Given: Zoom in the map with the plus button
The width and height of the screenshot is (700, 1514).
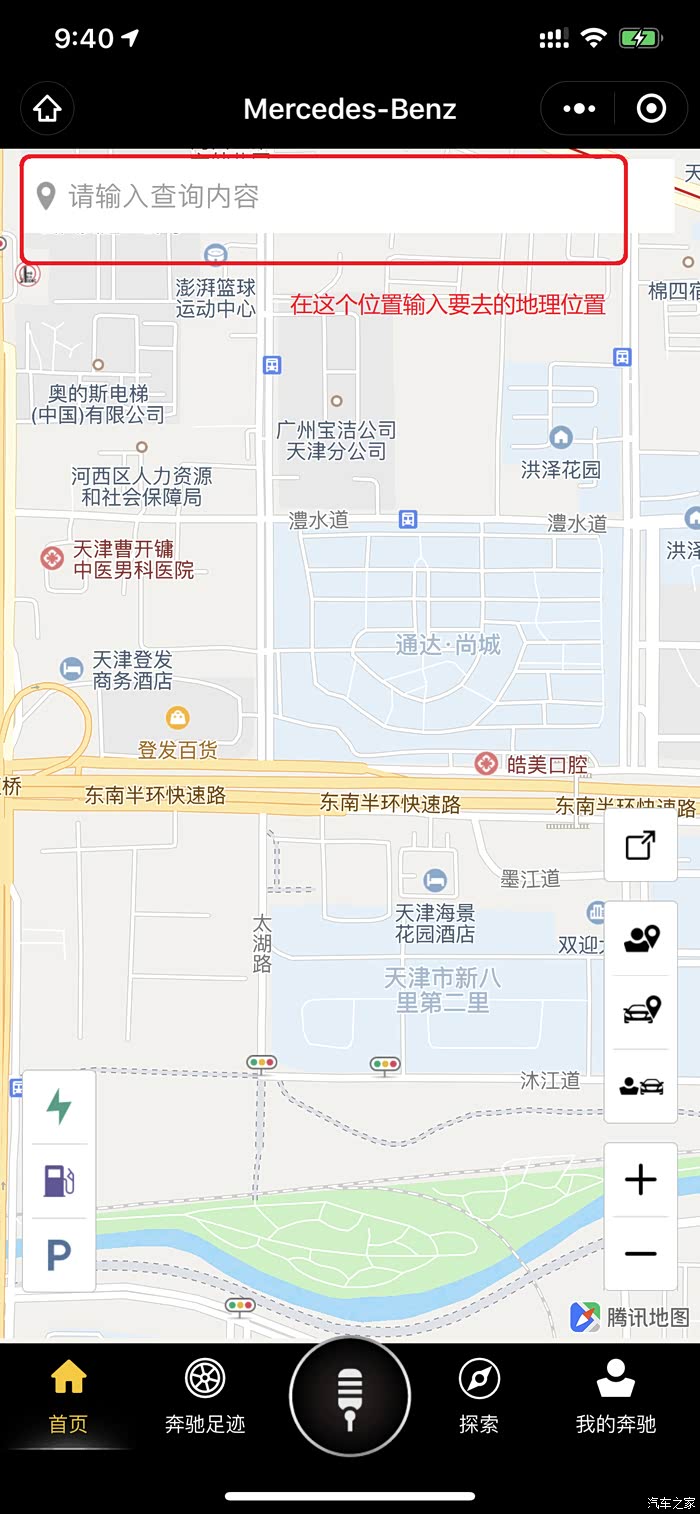Looking at the screenshot, I should click(640, 1180).
